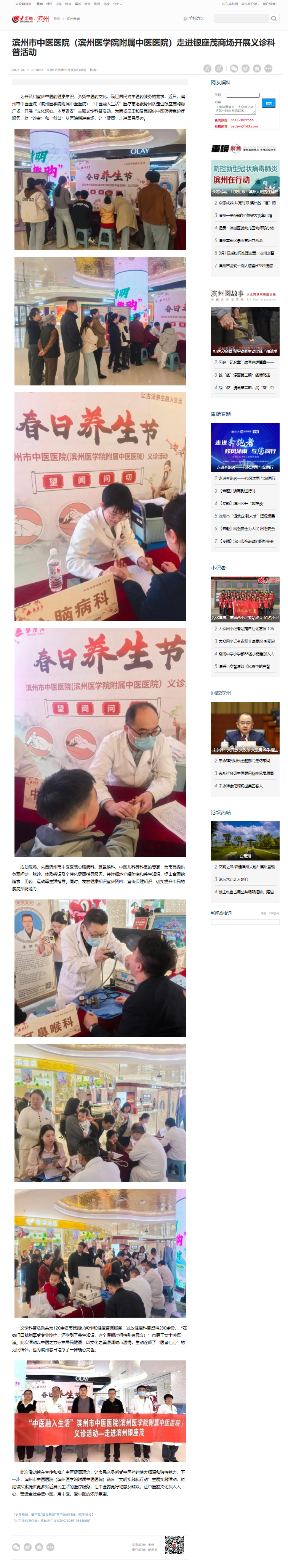Open the 防控新型冠状病毒肺炎 滨州在行动 banner
This screenshot has height=1568, width=288.
[x=245, y=178]
